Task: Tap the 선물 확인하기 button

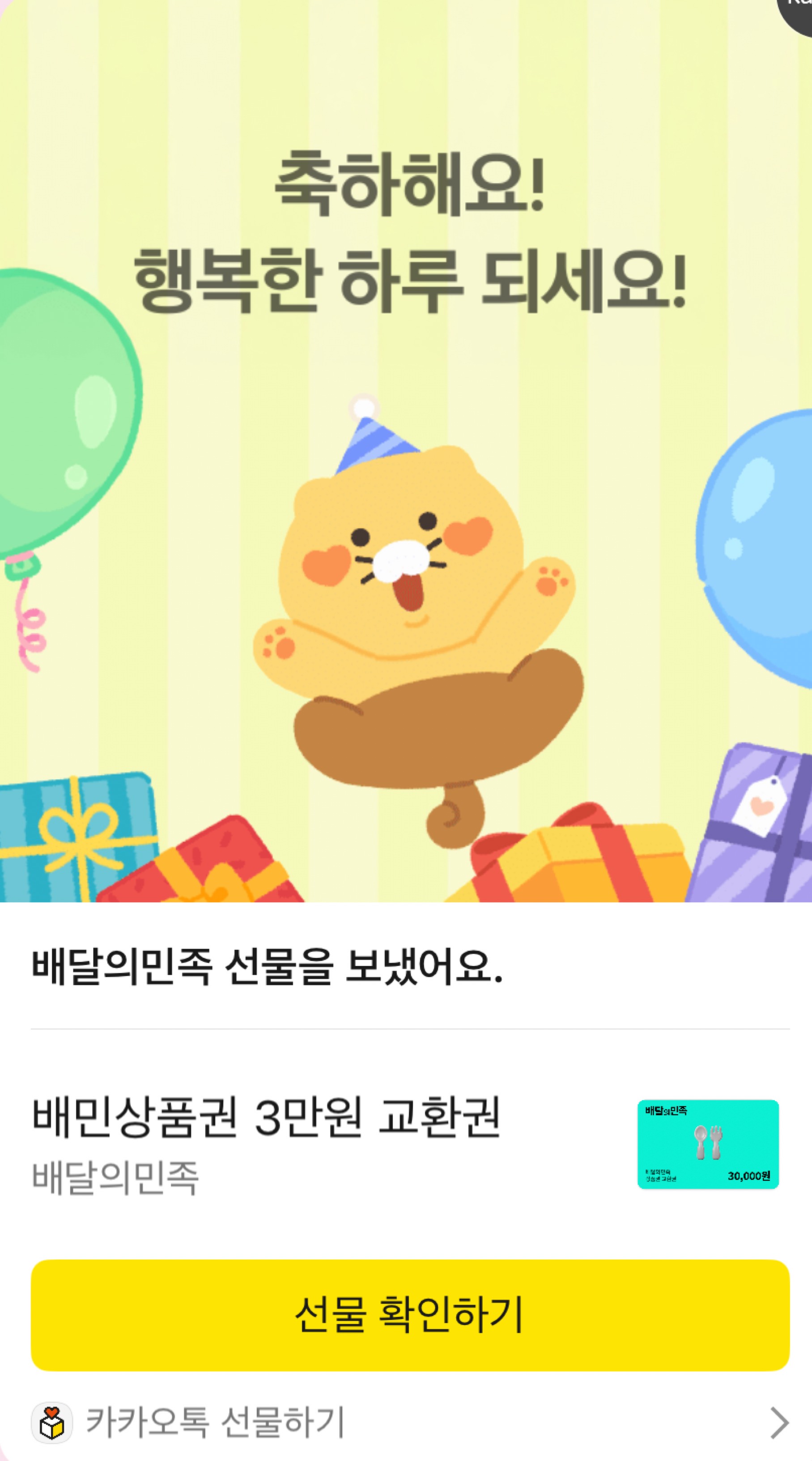Action: pos(409,1315)
